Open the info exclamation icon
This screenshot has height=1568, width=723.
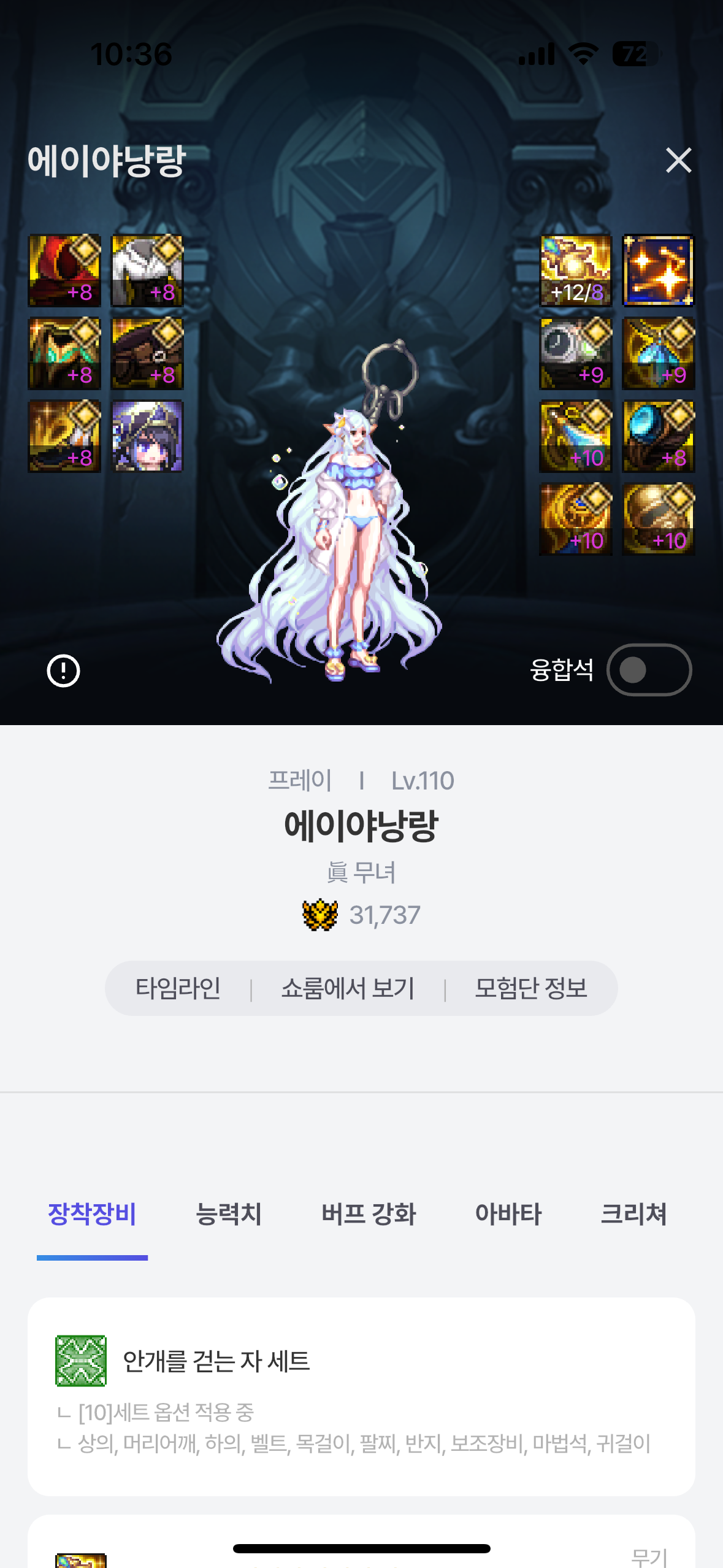coord(63,671)
